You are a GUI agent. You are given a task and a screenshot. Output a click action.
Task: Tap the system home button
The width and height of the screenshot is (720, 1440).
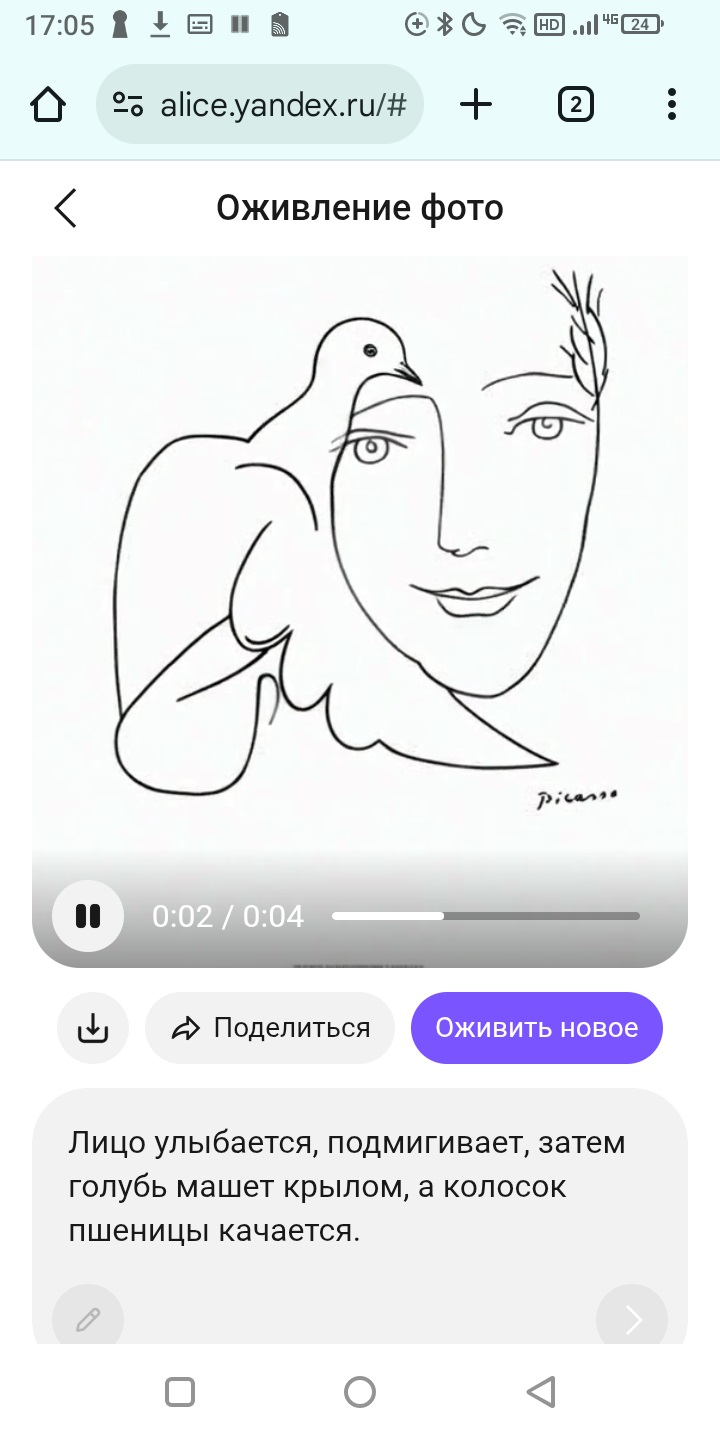[x=359, y=1392]
